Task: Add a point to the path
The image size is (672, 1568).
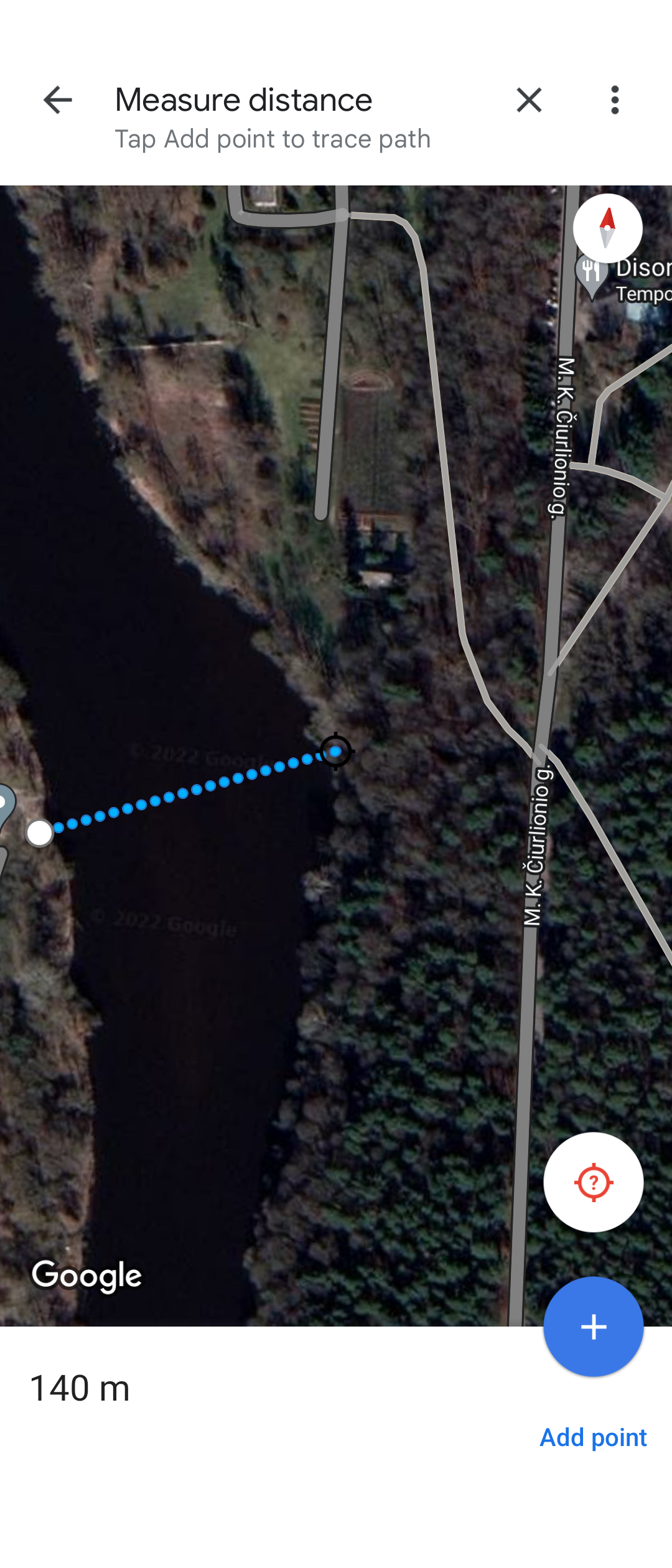Action: pos(593,1327)
